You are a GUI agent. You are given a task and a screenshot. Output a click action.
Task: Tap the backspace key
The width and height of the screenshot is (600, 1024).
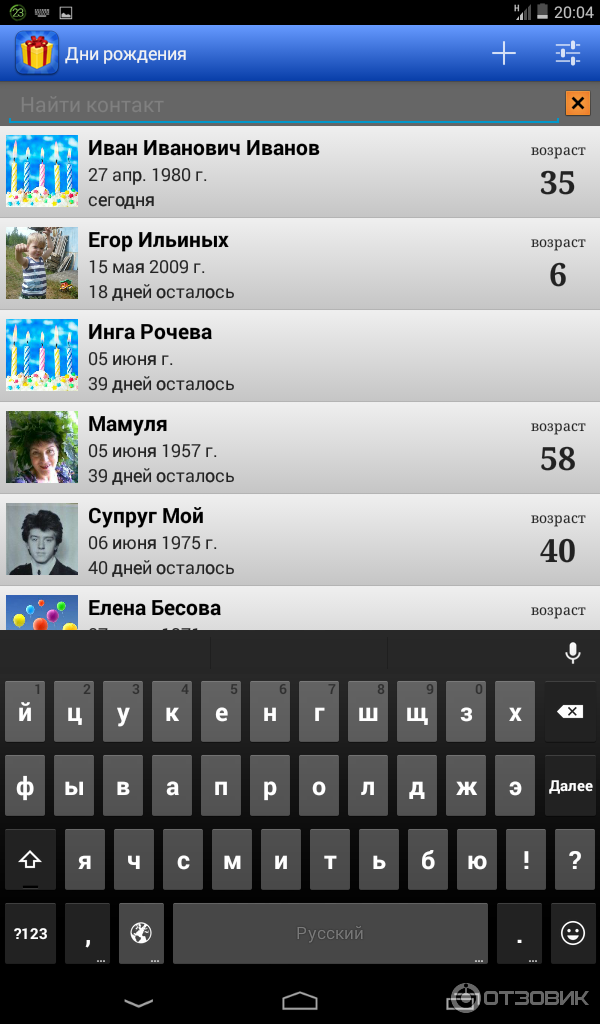coord(570,712)
